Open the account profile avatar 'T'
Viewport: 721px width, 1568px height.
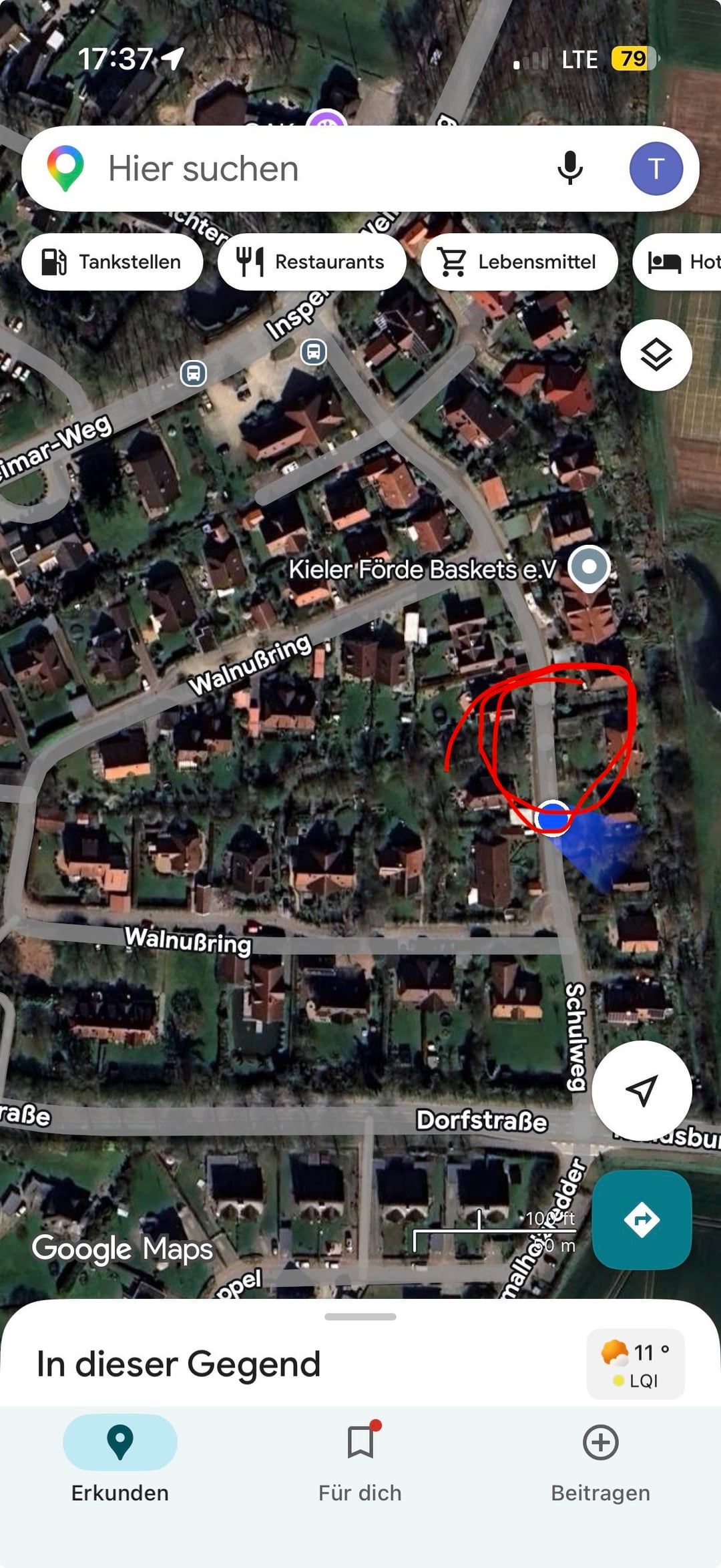click(656, 168)
